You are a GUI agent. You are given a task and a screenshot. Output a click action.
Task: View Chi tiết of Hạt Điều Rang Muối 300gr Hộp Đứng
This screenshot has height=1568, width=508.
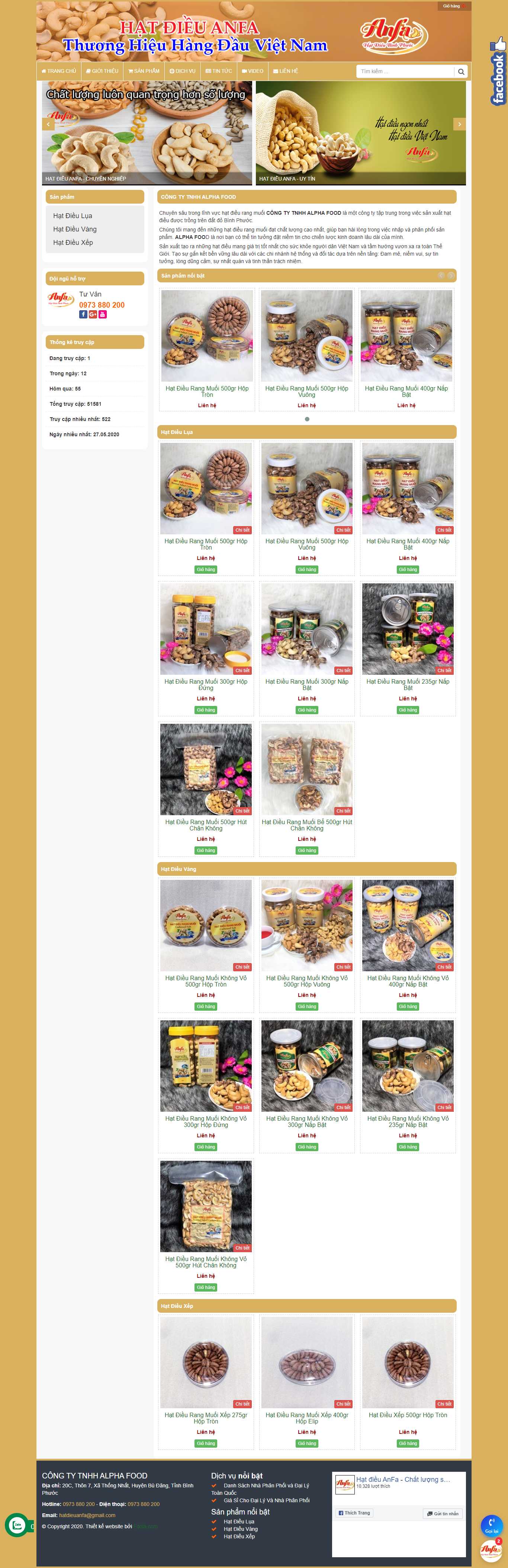(242, 670)
